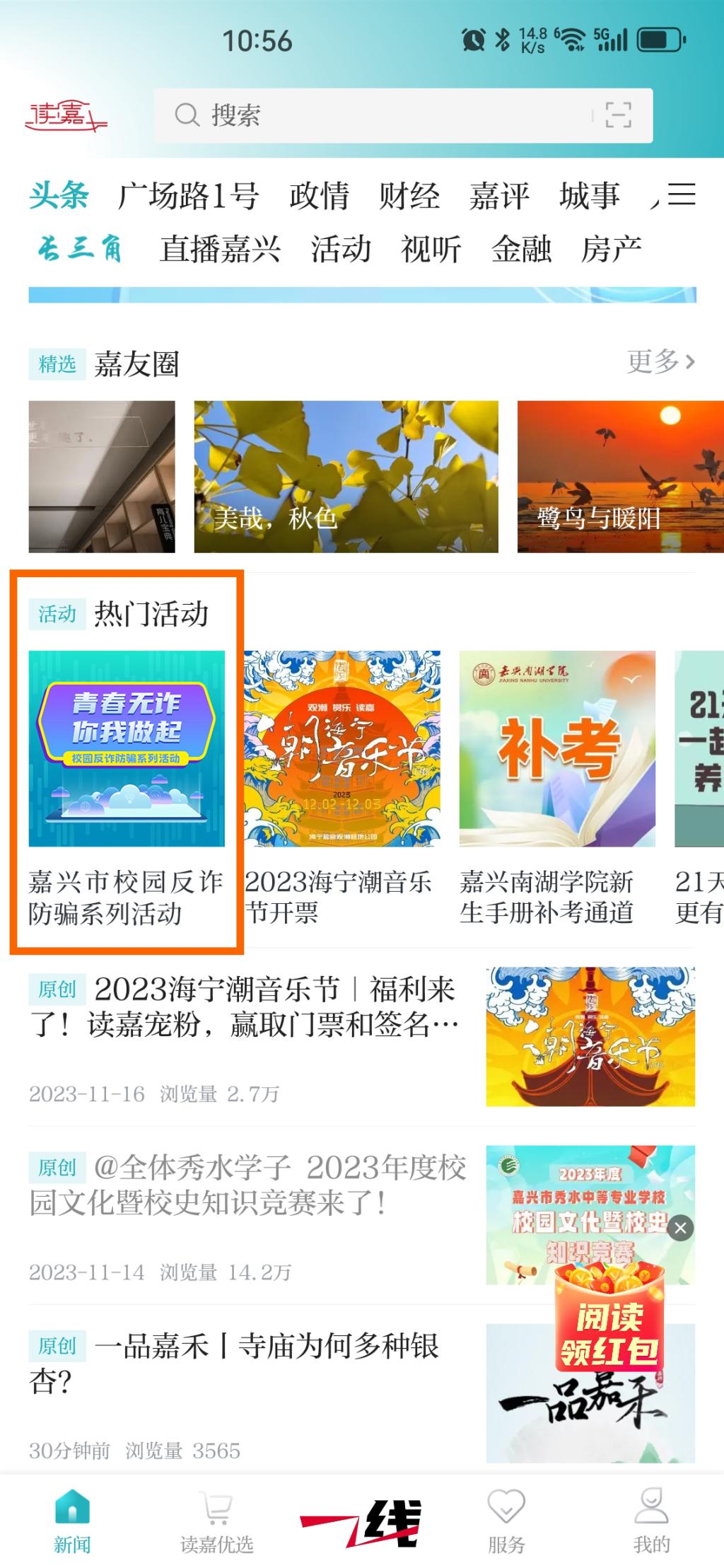Open the 美哉，秋色 photo card
The height and width of the screenshot is (1568, 724).
click(346, 476)
